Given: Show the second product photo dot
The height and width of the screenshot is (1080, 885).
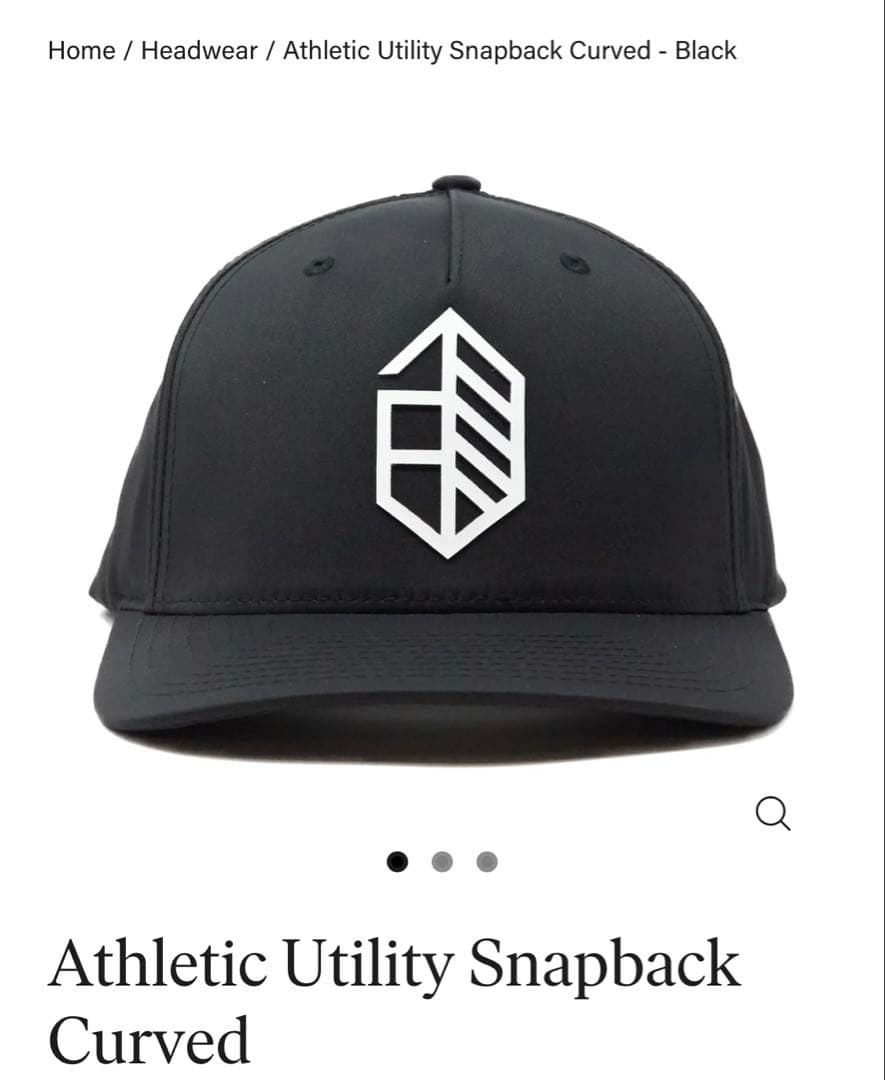Looking at the screenshot, I should click(x=442, y=861).
